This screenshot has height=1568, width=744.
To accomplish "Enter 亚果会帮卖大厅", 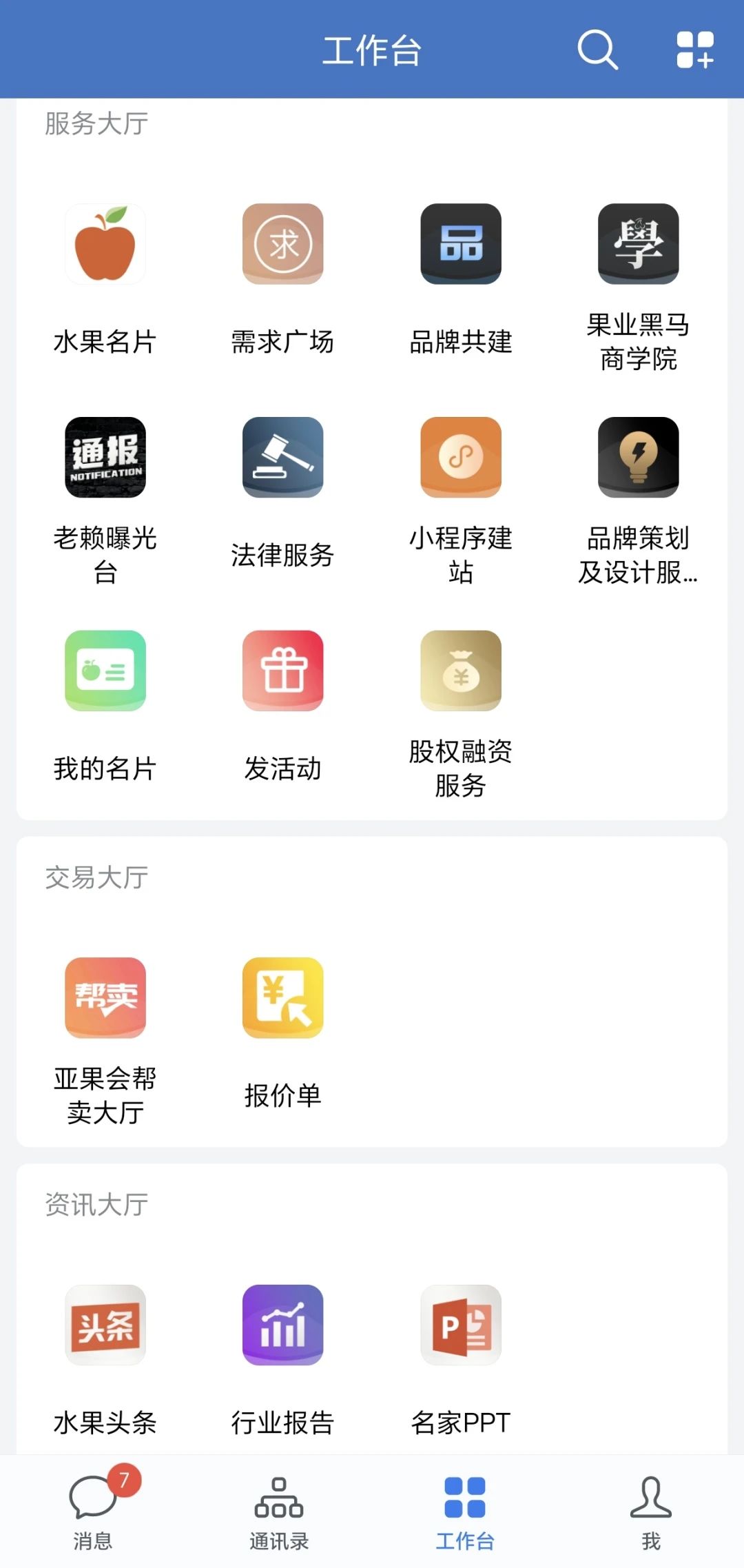I will (x=105, y=998).
